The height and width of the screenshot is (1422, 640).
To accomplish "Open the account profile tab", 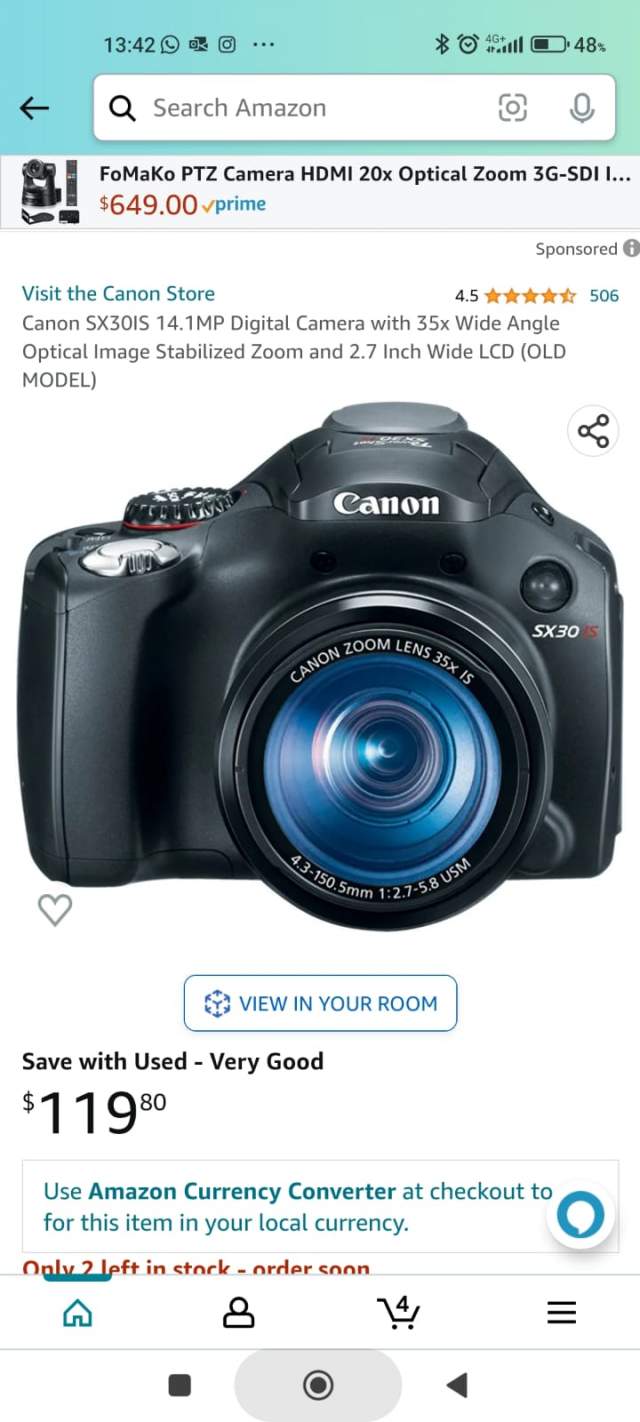I will pos(238,1312).
